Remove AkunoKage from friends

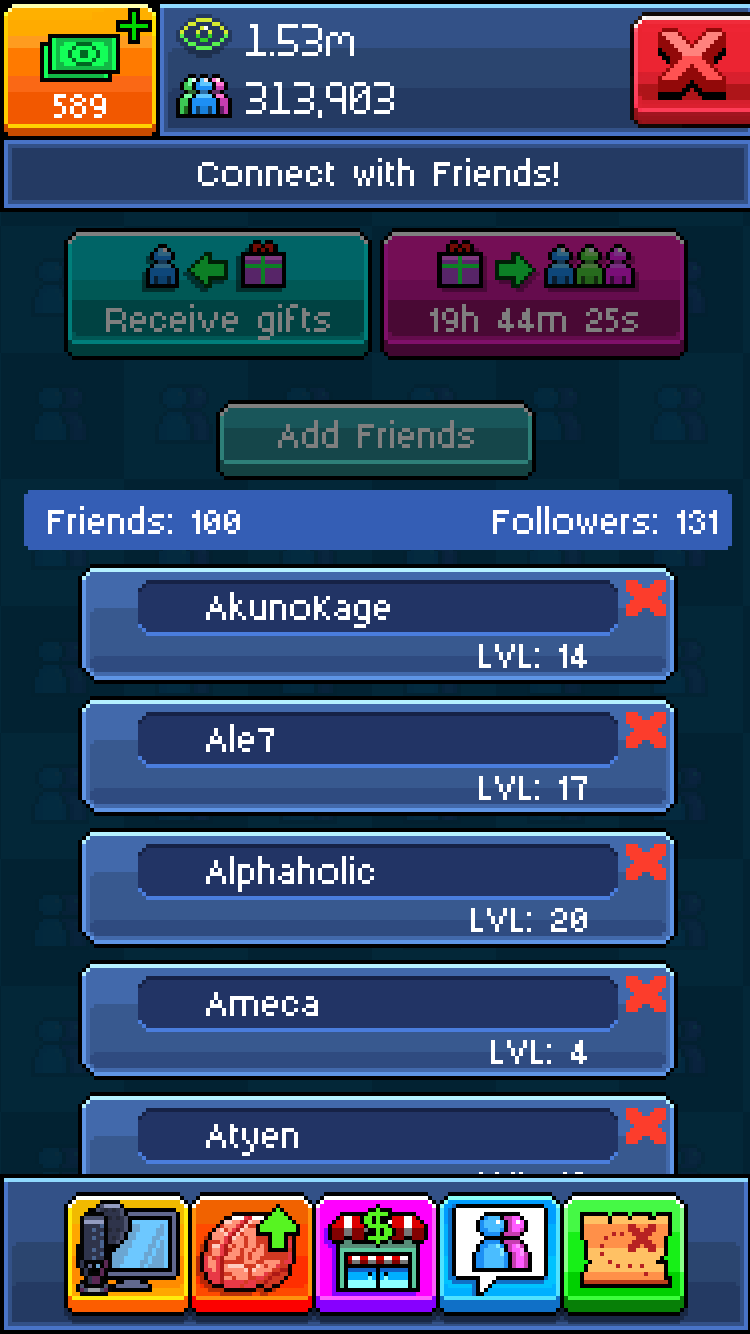(x=646, y=599)
